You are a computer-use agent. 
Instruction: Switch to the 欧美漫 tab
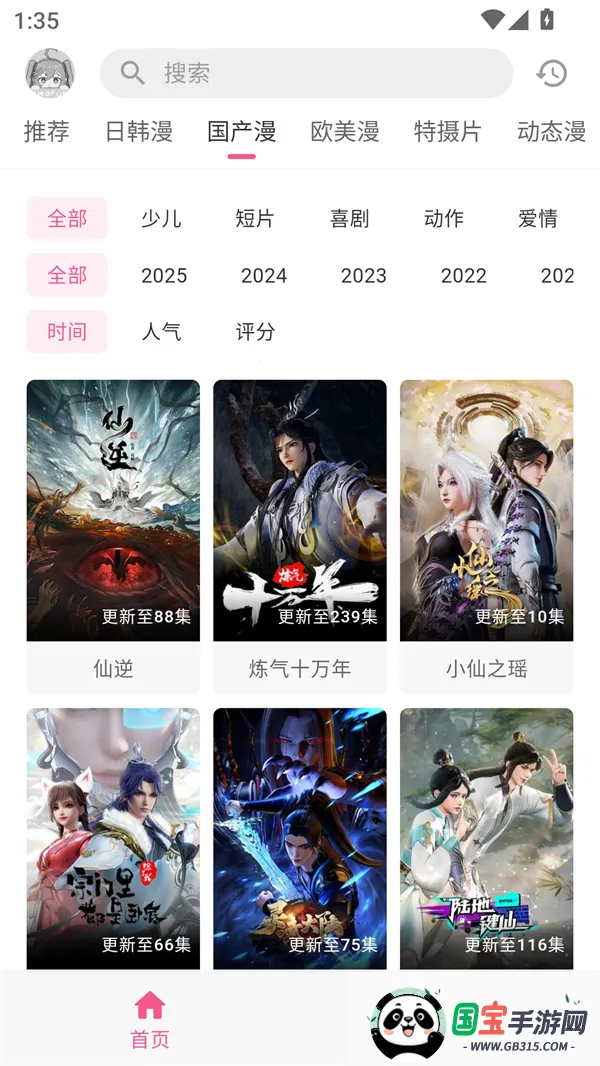(x=345, y=131)
